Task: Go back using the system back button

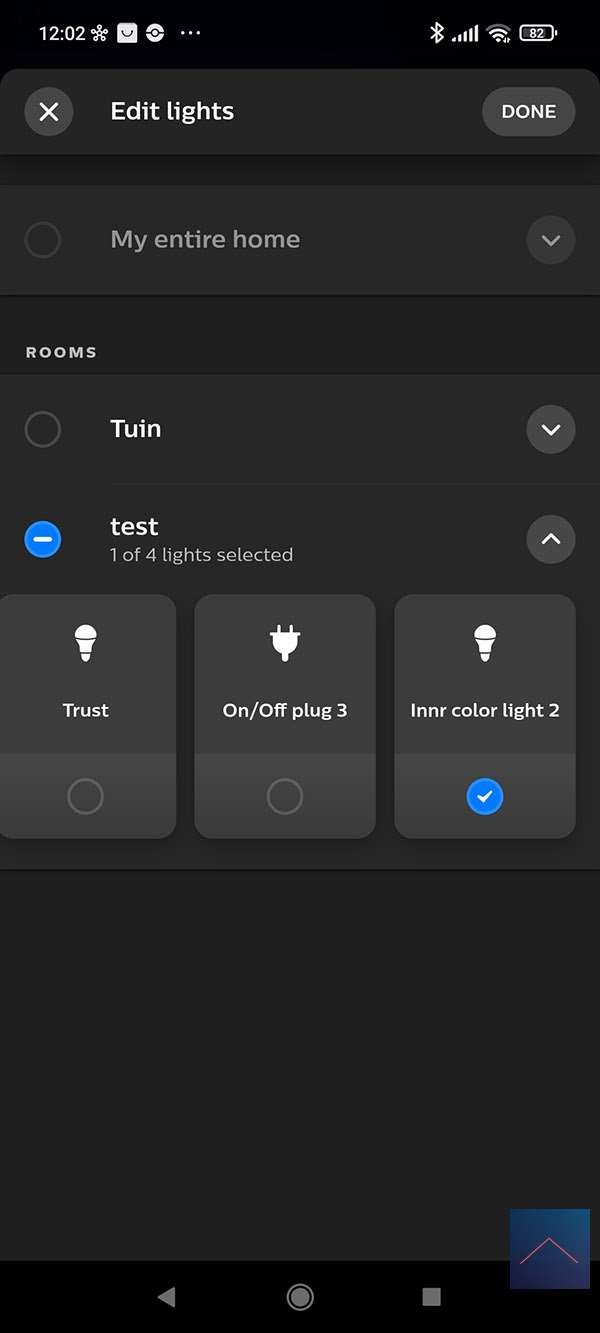Action: (166, 1297)
